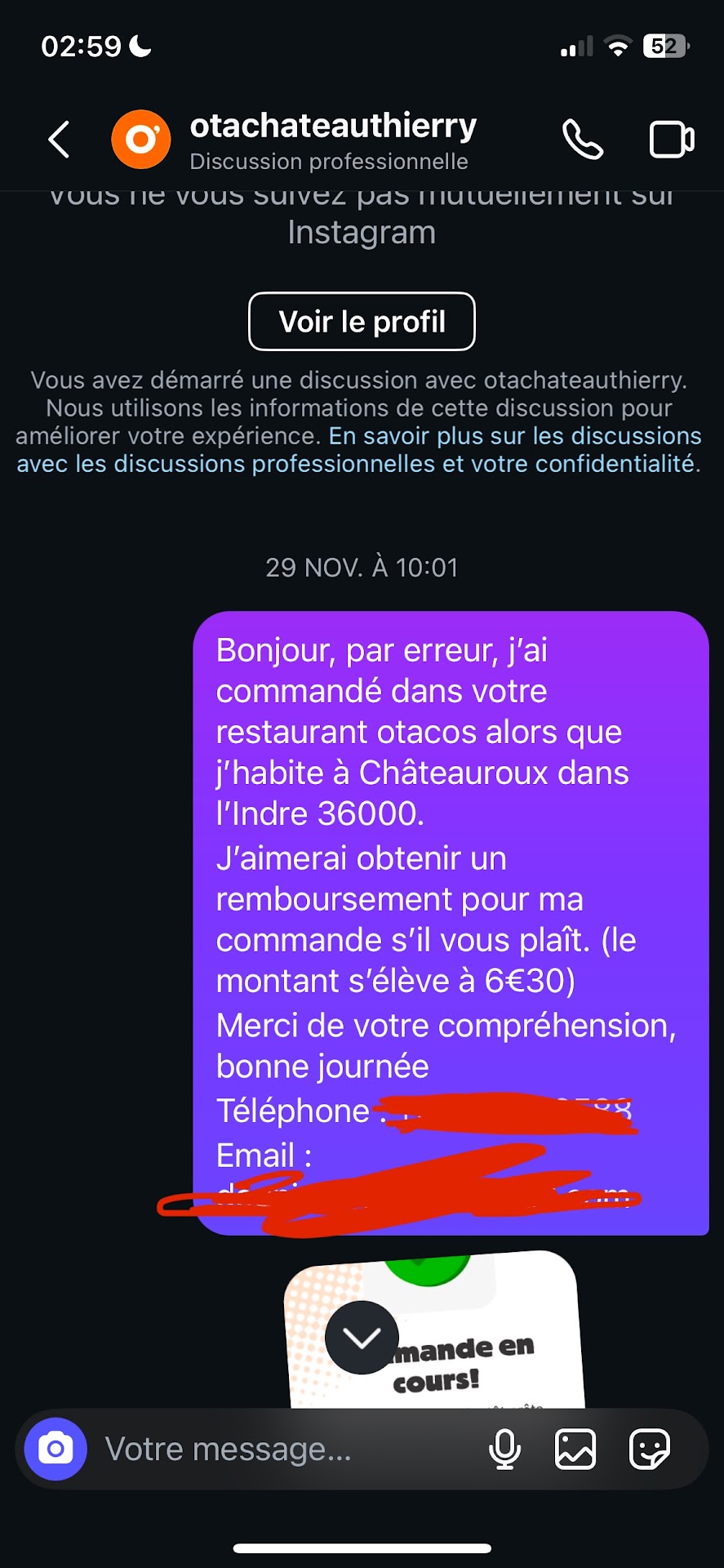Record a voice message with the microphone
This screenshot has height=1568, width=724.
click(504, 1450)
